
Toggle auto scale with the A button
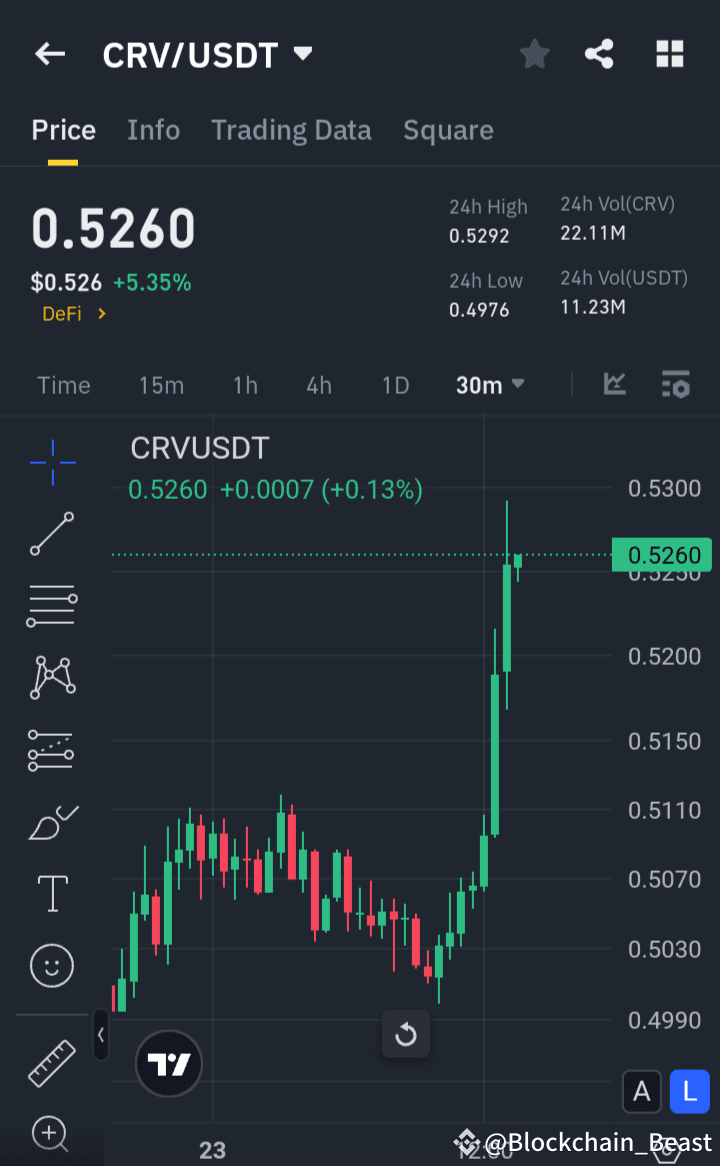642,1092
